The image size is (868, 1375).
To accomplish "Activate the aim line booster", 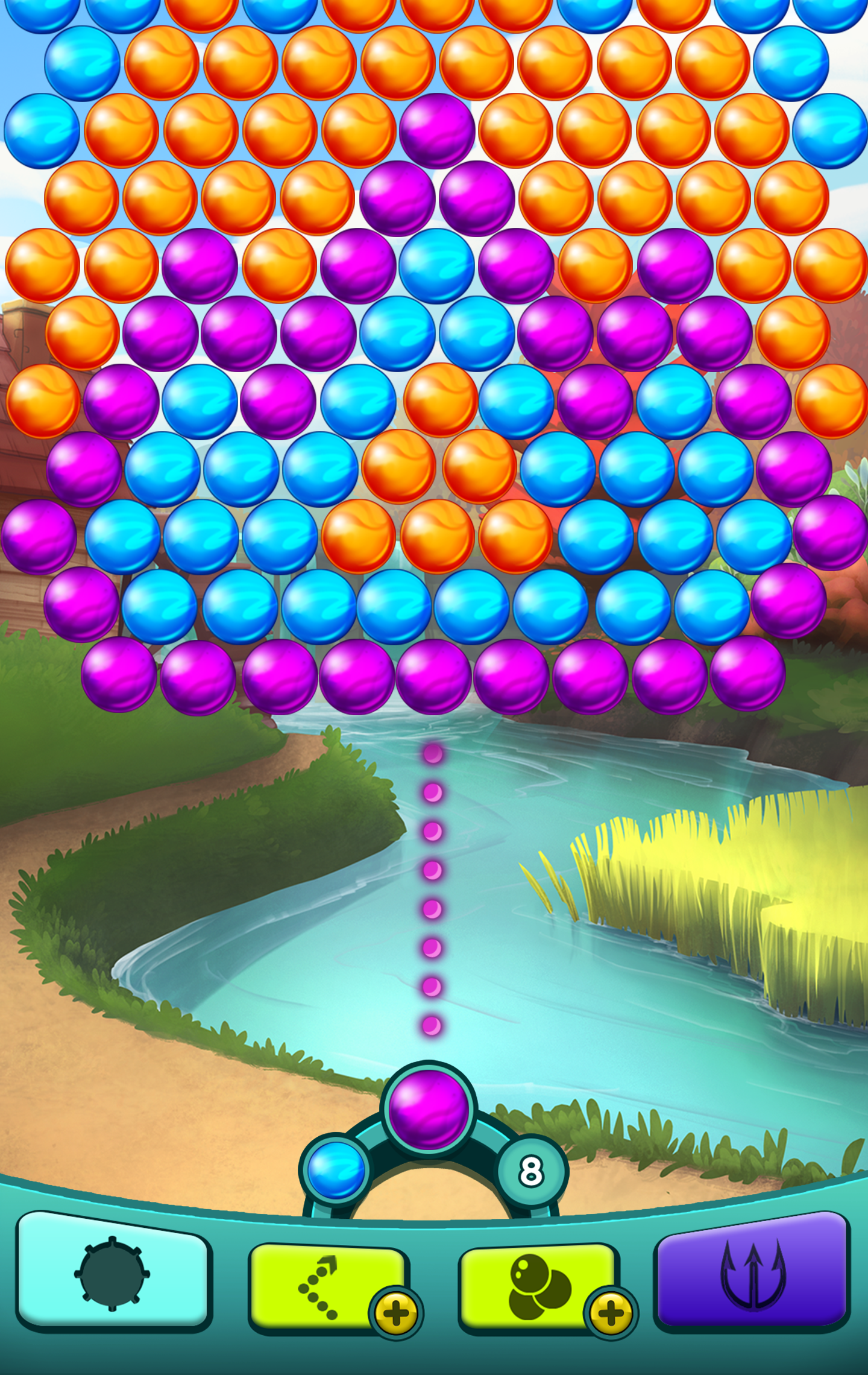I will (329, 1289).
